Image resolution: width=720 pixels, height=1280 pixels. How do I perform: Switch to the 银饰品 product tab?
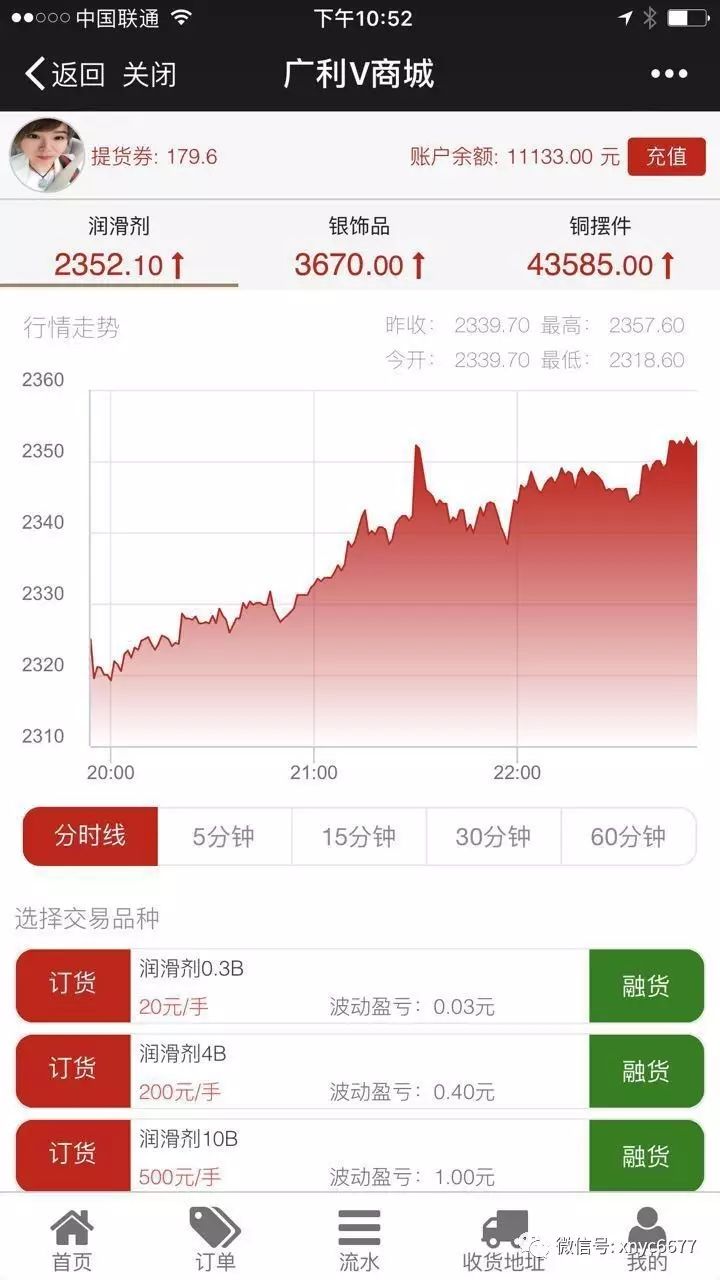click(x=359, y=247)
